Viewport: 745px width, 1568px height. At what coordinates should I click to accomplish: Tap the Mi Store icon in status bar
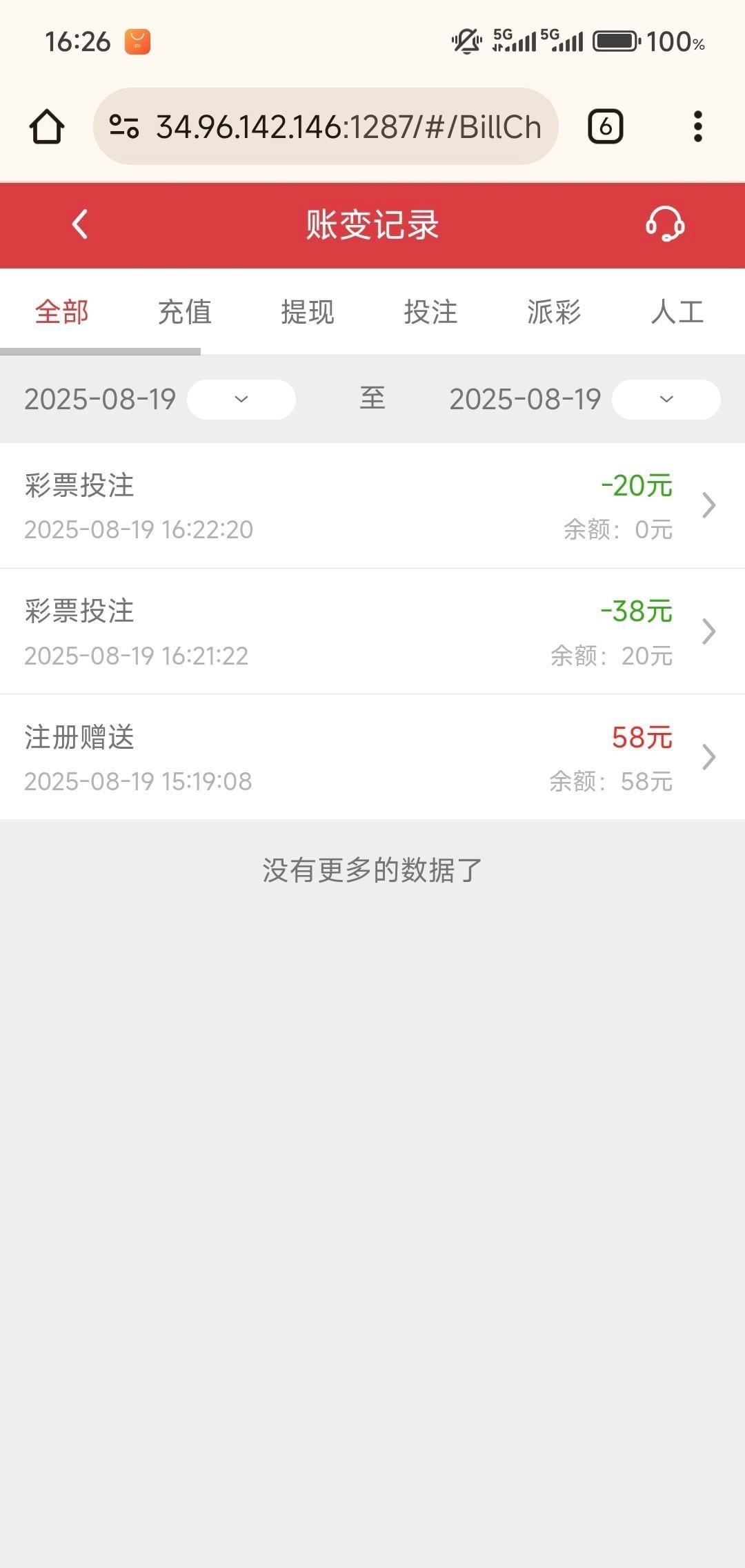tap(135, 41)
